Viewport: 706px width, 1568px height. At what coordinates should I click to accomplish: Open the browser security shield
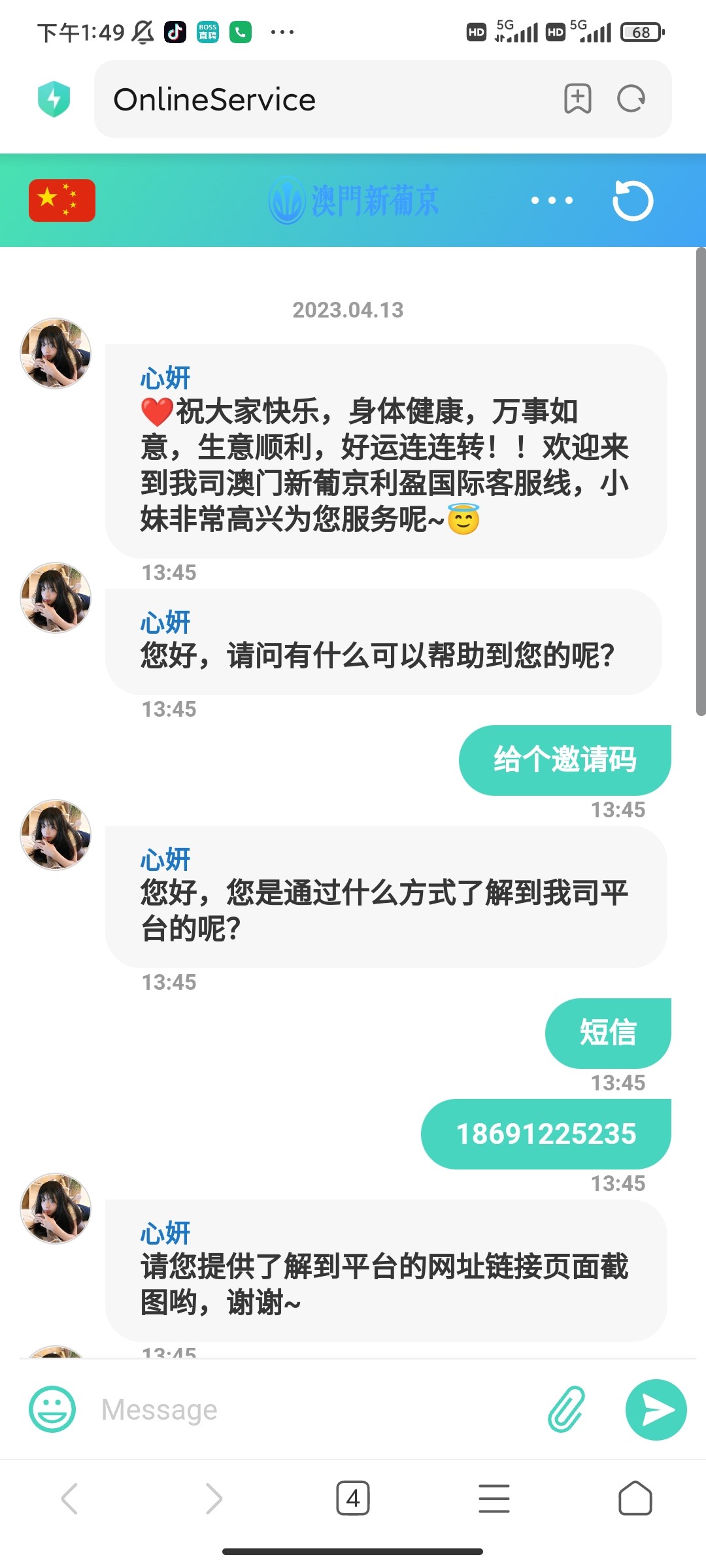point(54,99)
